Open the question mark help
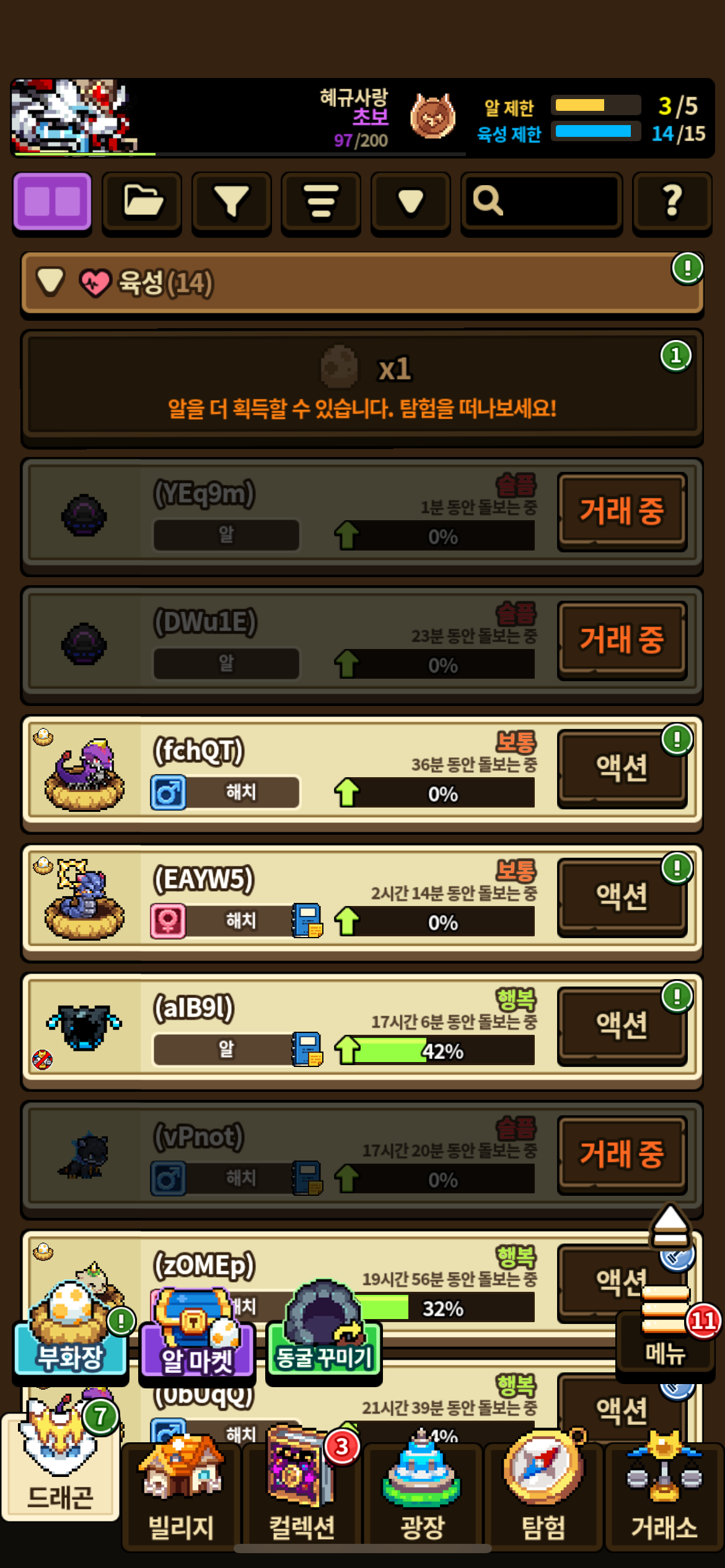 coord(672,202)
